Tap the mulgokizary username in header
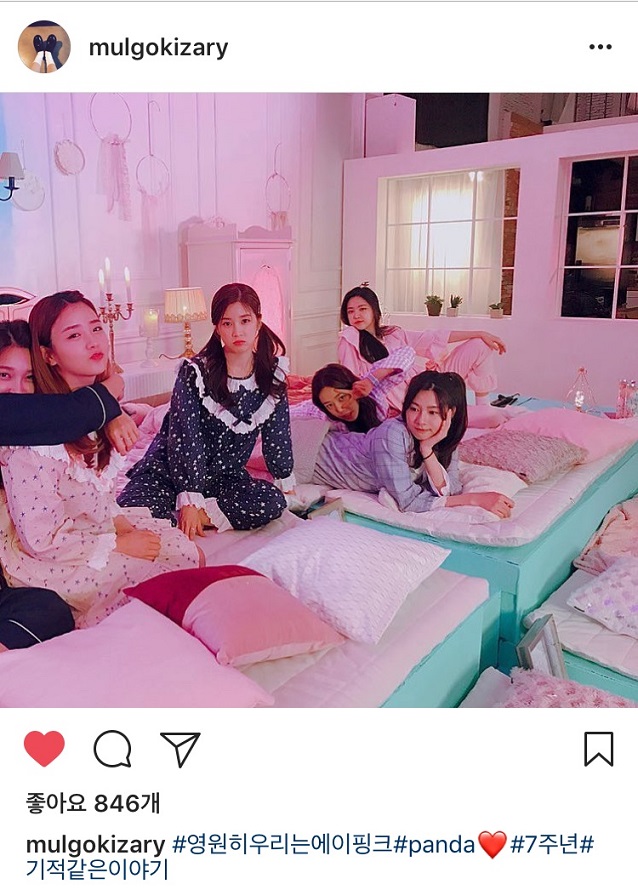638x890 pixels. click(x=158, y=47)
